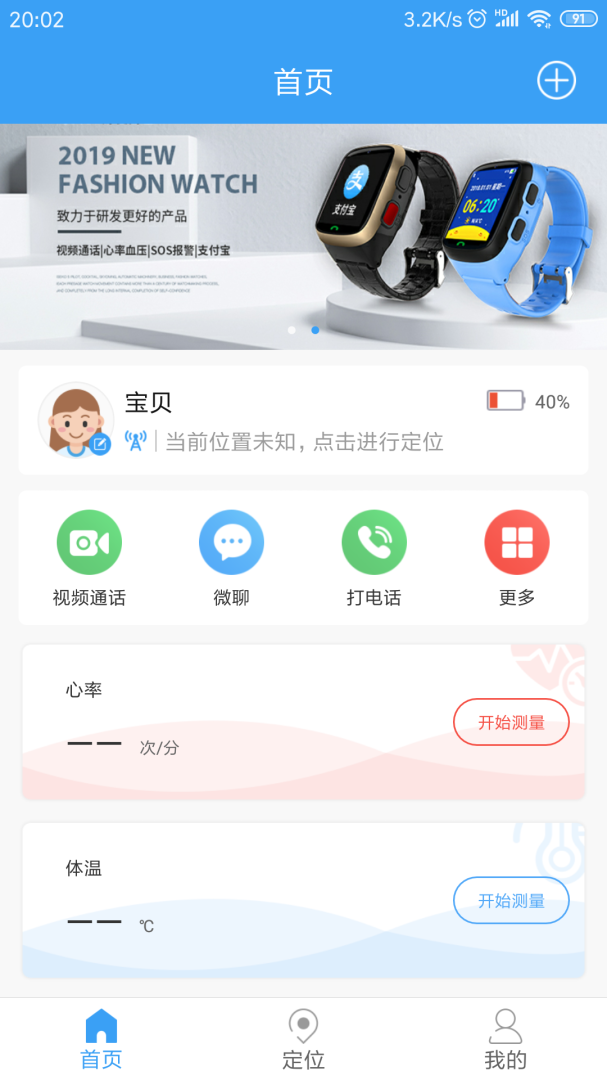Tap the add device plus icon
Image resolution: width=607 pixels, height=1080 pixels.
[556, 80]
